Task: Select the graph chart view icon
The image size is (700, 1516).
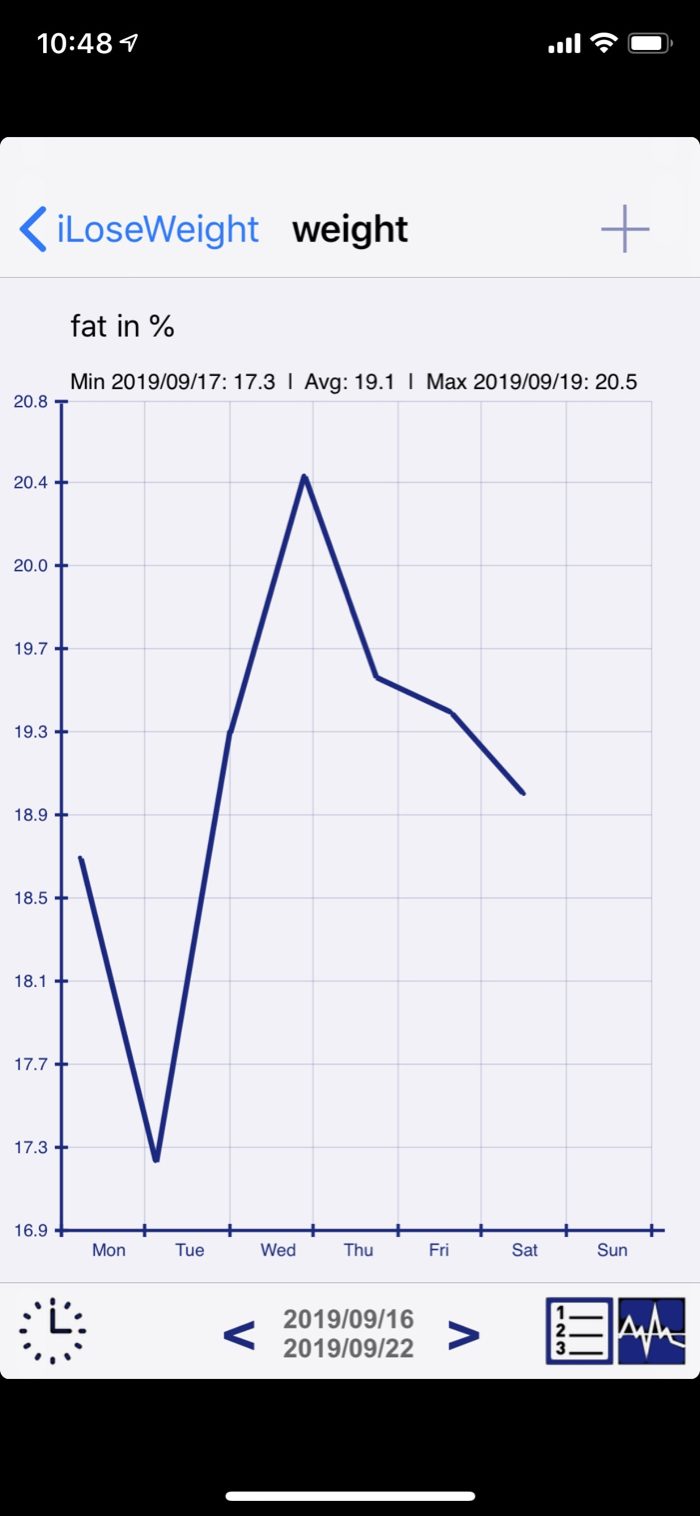Action: 652,1331
